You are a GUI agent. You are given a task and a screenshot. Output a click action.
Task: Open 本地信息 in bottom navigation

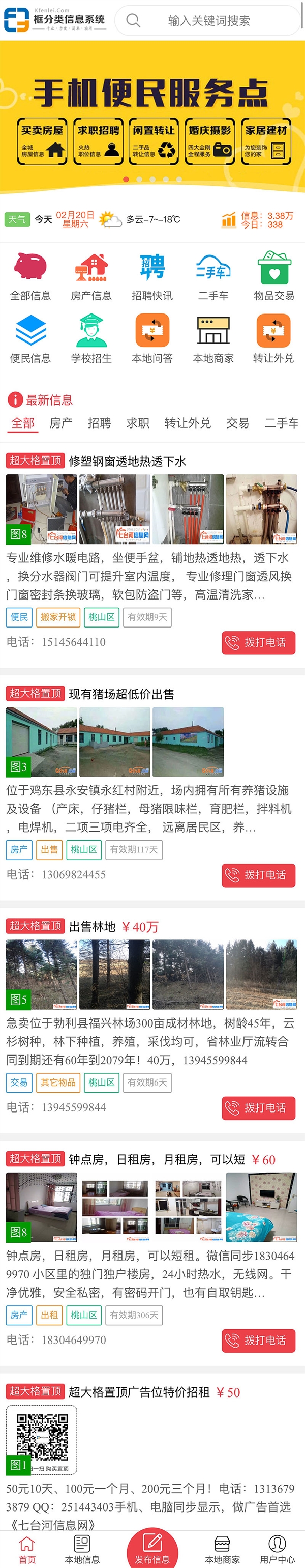(x=82, y=1550)
